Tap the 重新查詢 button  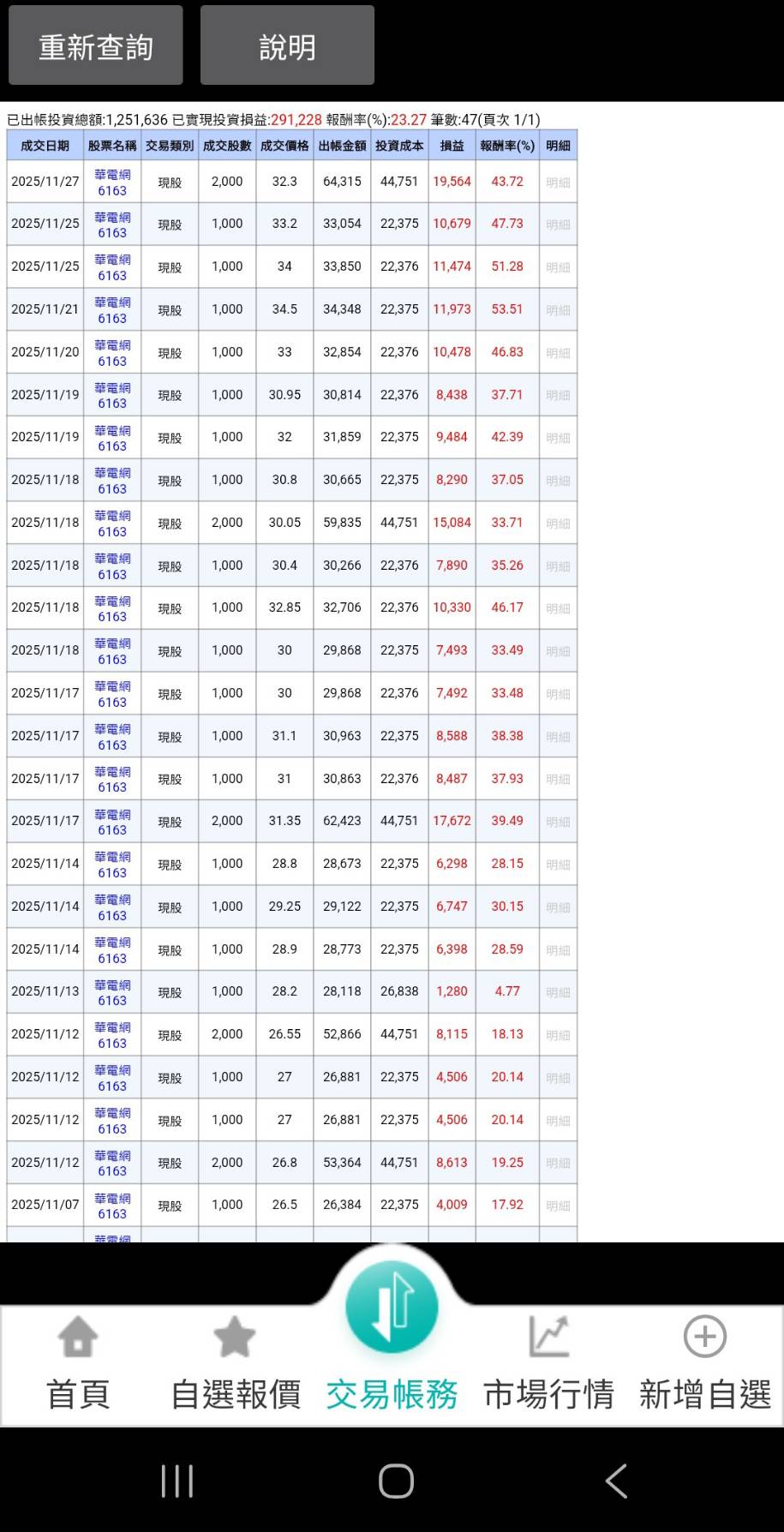(x=95, y=46)
